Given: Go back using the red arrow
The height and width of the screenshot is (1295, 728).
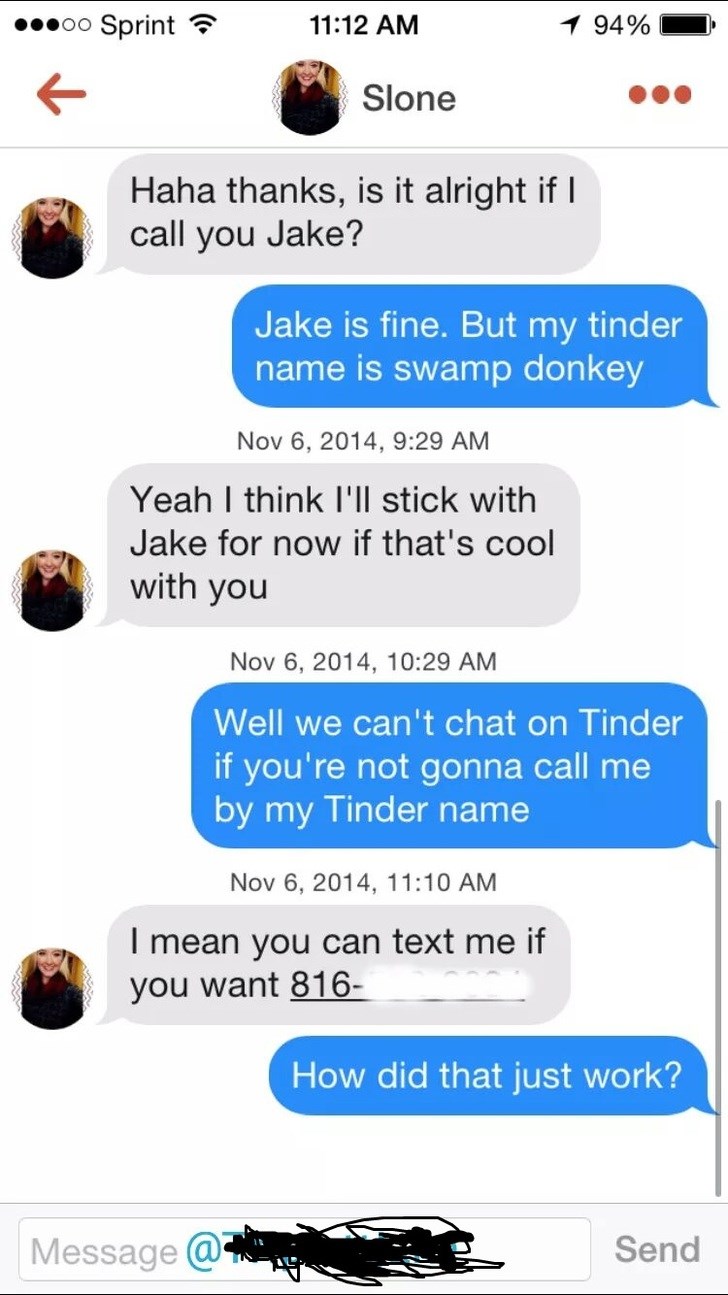Looking at the screenshot, I should point(61,95).
